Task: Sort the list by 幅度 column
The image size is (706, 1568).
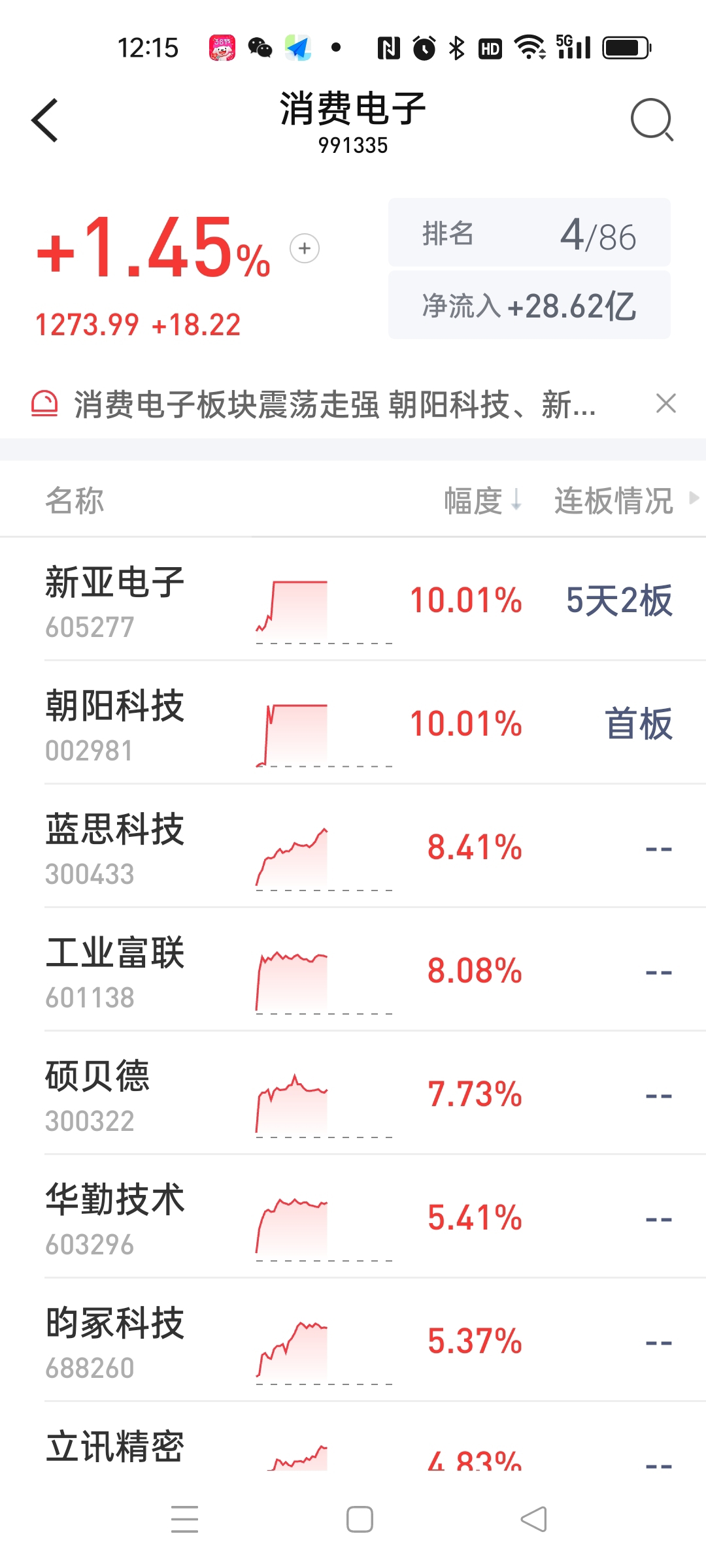Action: coord(482,501)
